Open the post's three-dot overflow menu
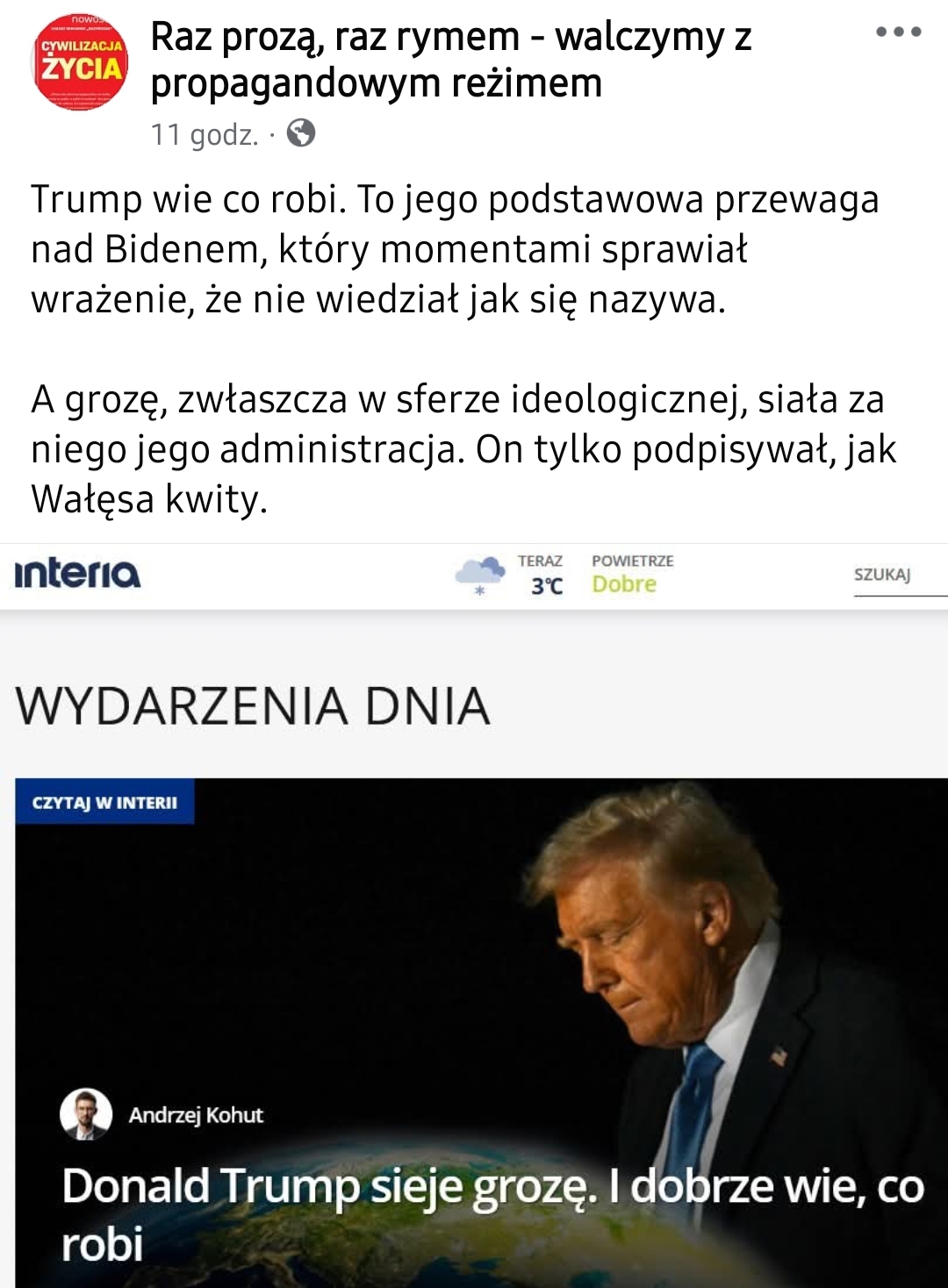Viewport: 948px width, 1288px height. point(898,32)
